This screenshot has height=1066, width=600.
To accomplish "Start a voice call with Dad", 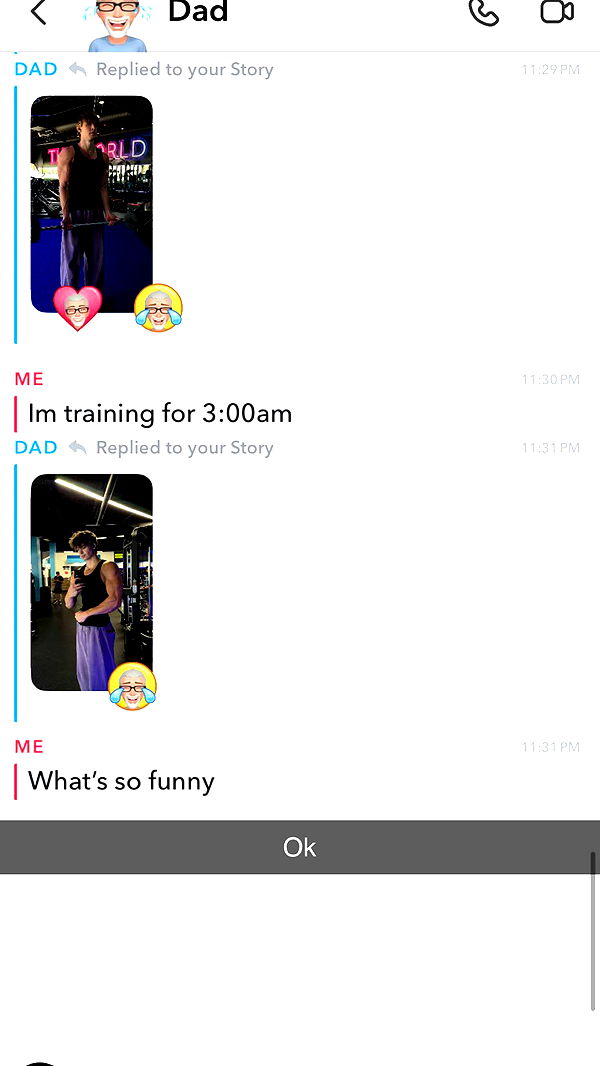I will pos(484,12).
